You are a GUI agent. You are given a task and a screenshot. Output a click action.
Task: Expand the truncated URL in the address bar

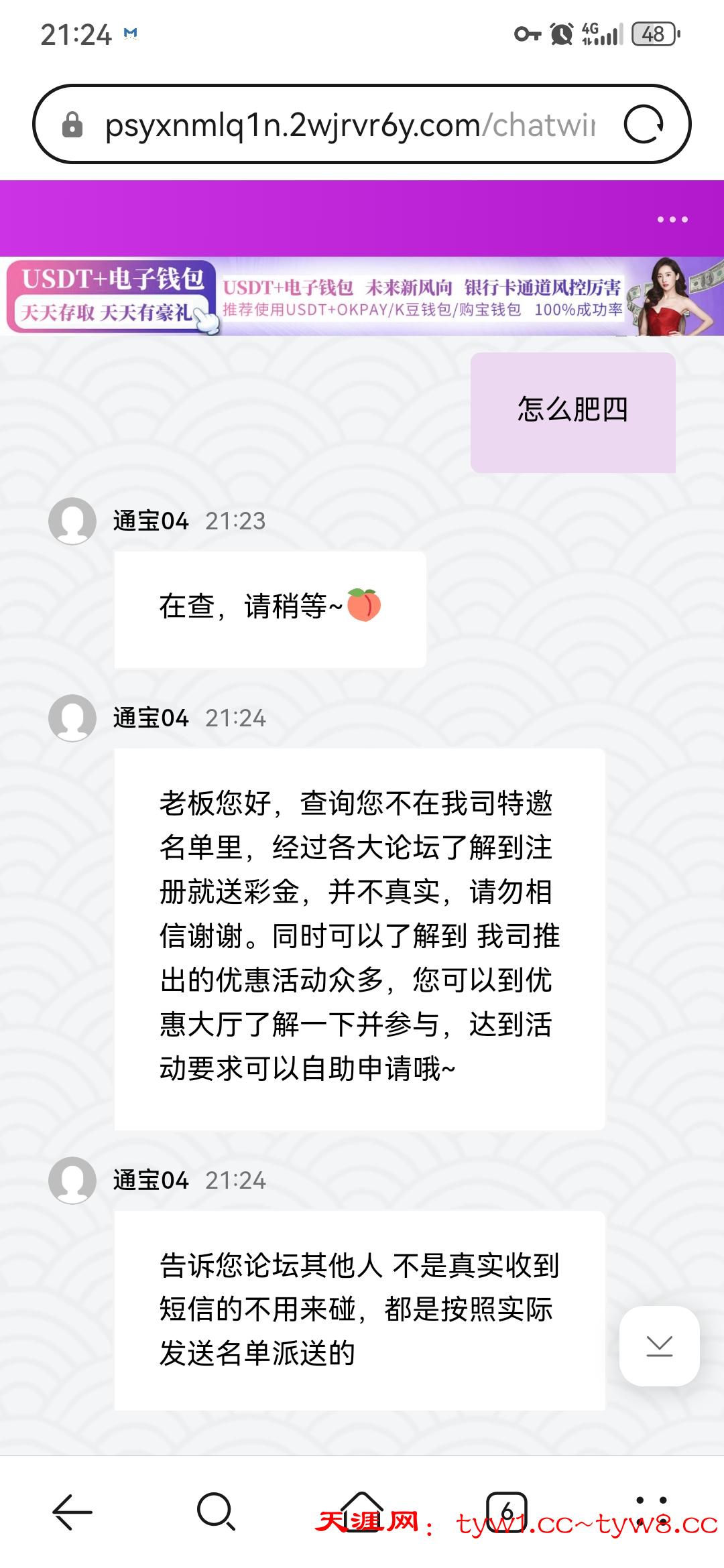pyautogui.click(x=349, y=125)
